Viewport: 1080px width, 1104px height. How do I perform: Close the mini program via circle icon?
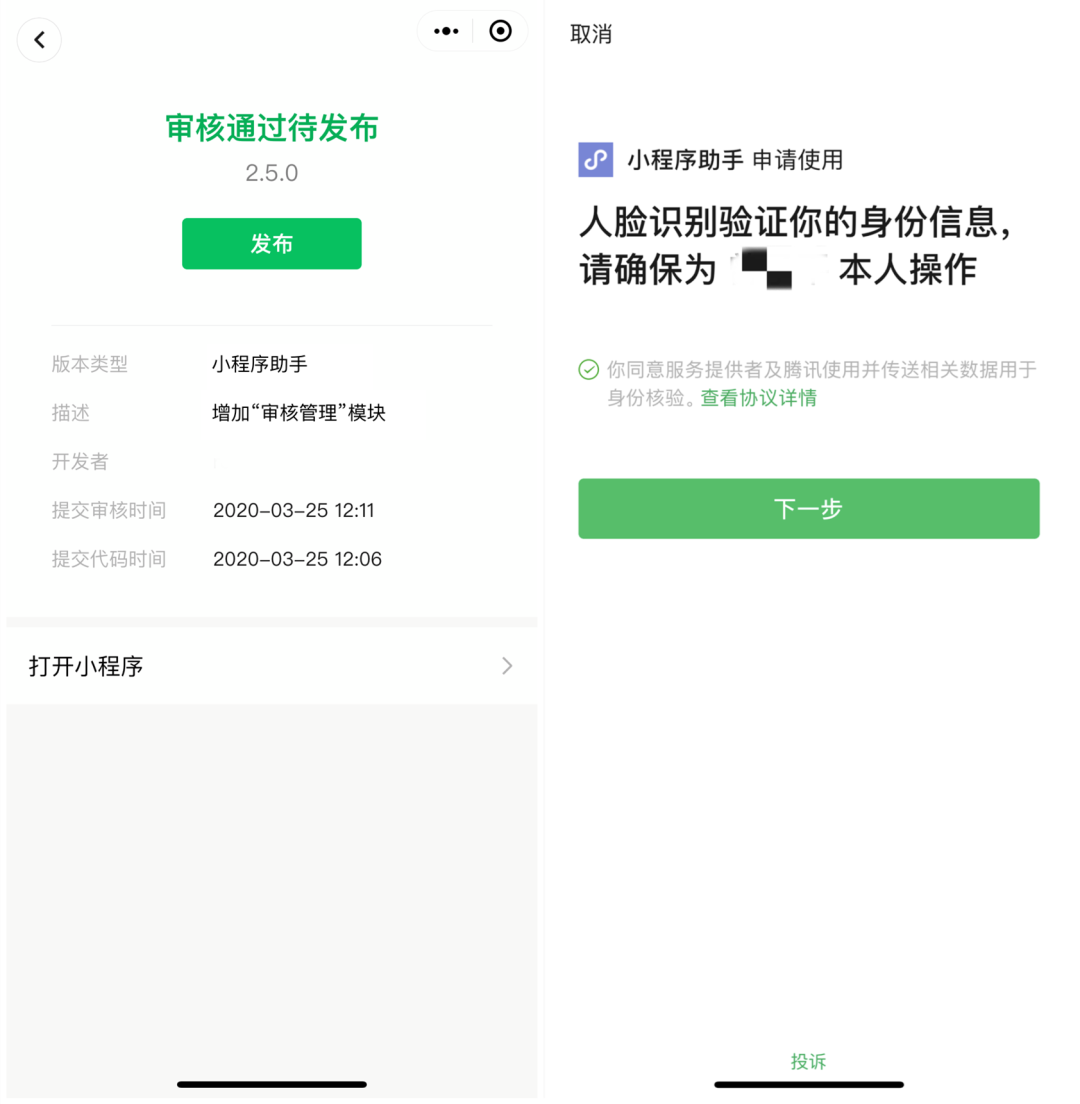pos(501,32)
